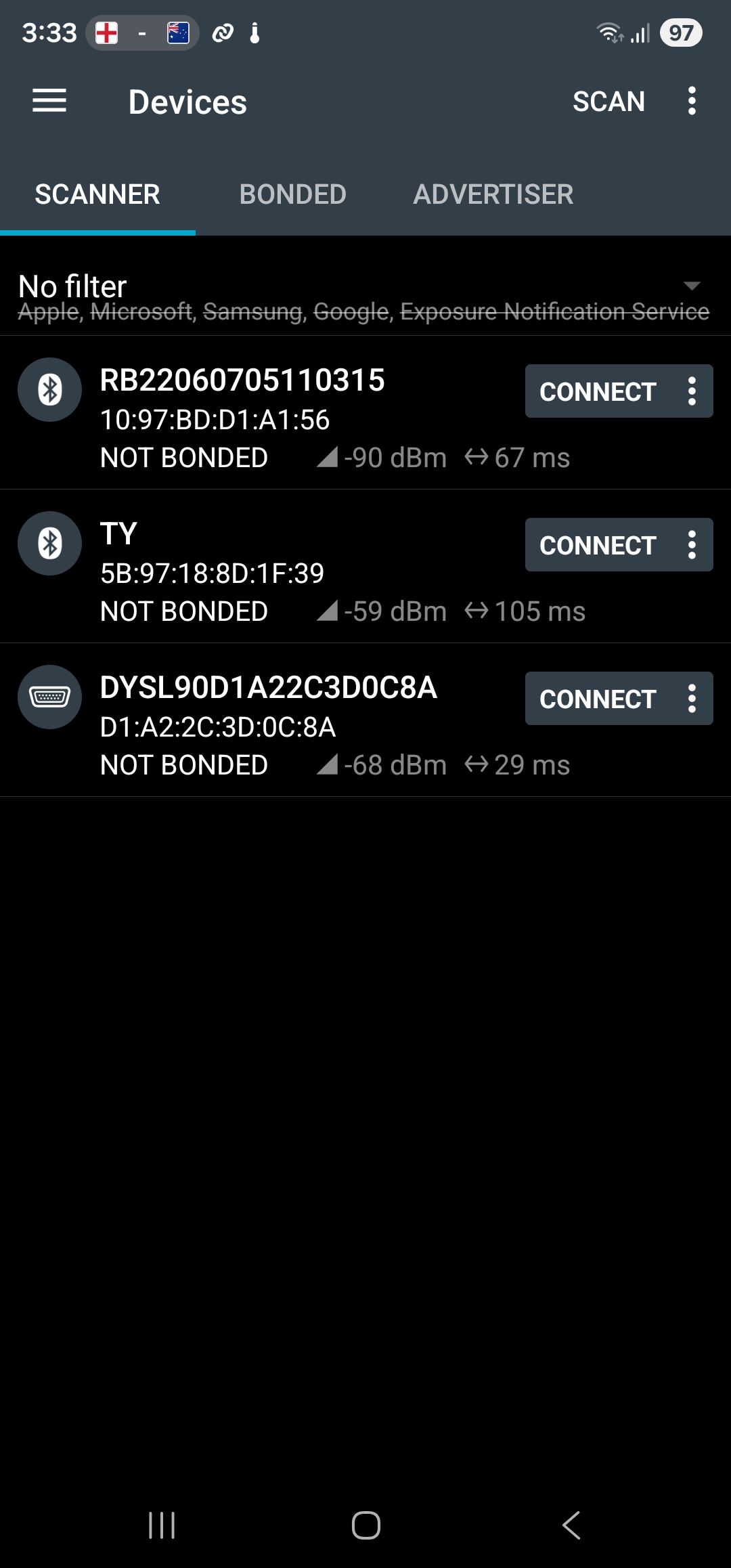Expand details of RB22060705110315 row
Screen dimensions: 731x1568
tap(271, 420)
